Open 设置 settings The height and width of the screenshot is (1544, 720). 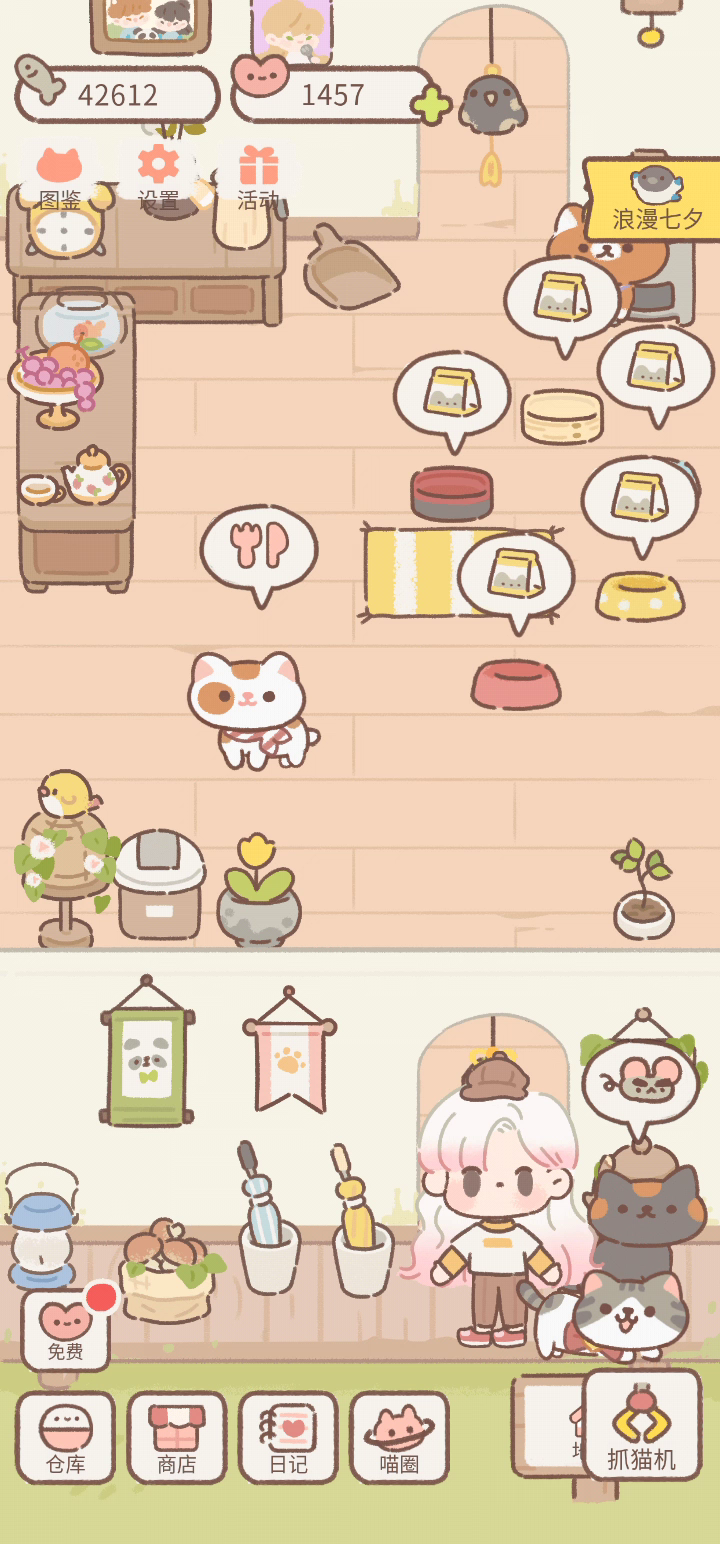coord(159,178)
